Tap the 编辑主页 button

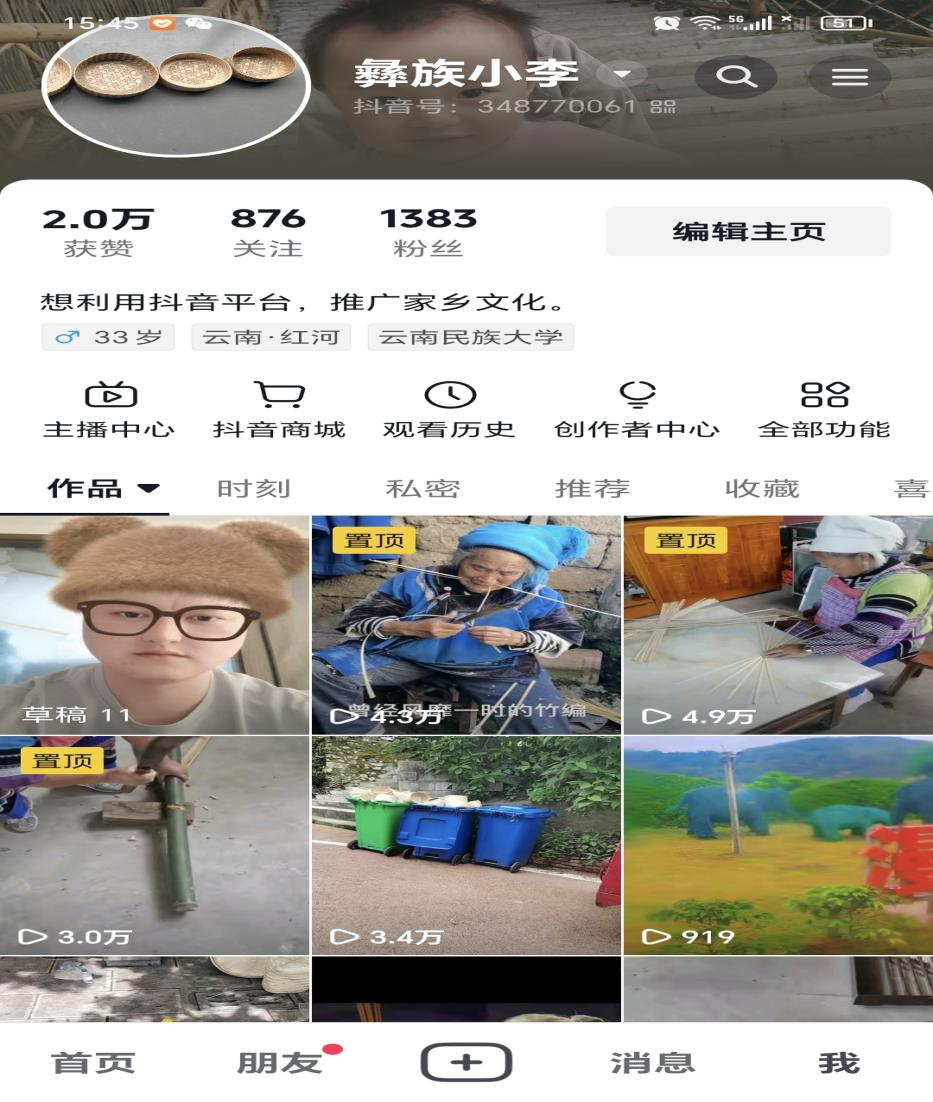tap(748, 232)
